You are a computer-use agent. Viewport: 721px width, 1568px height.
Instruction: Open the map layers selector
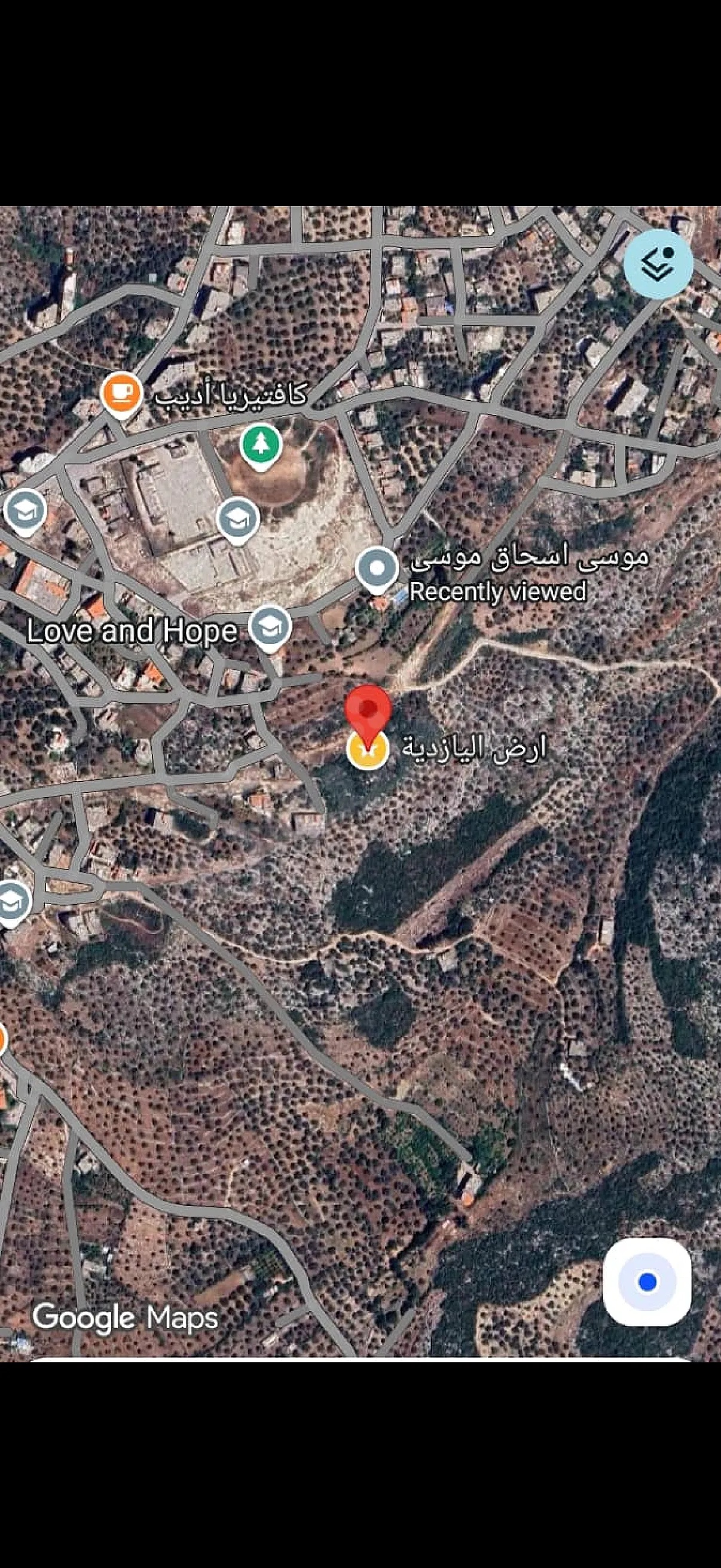click(658, 264)
